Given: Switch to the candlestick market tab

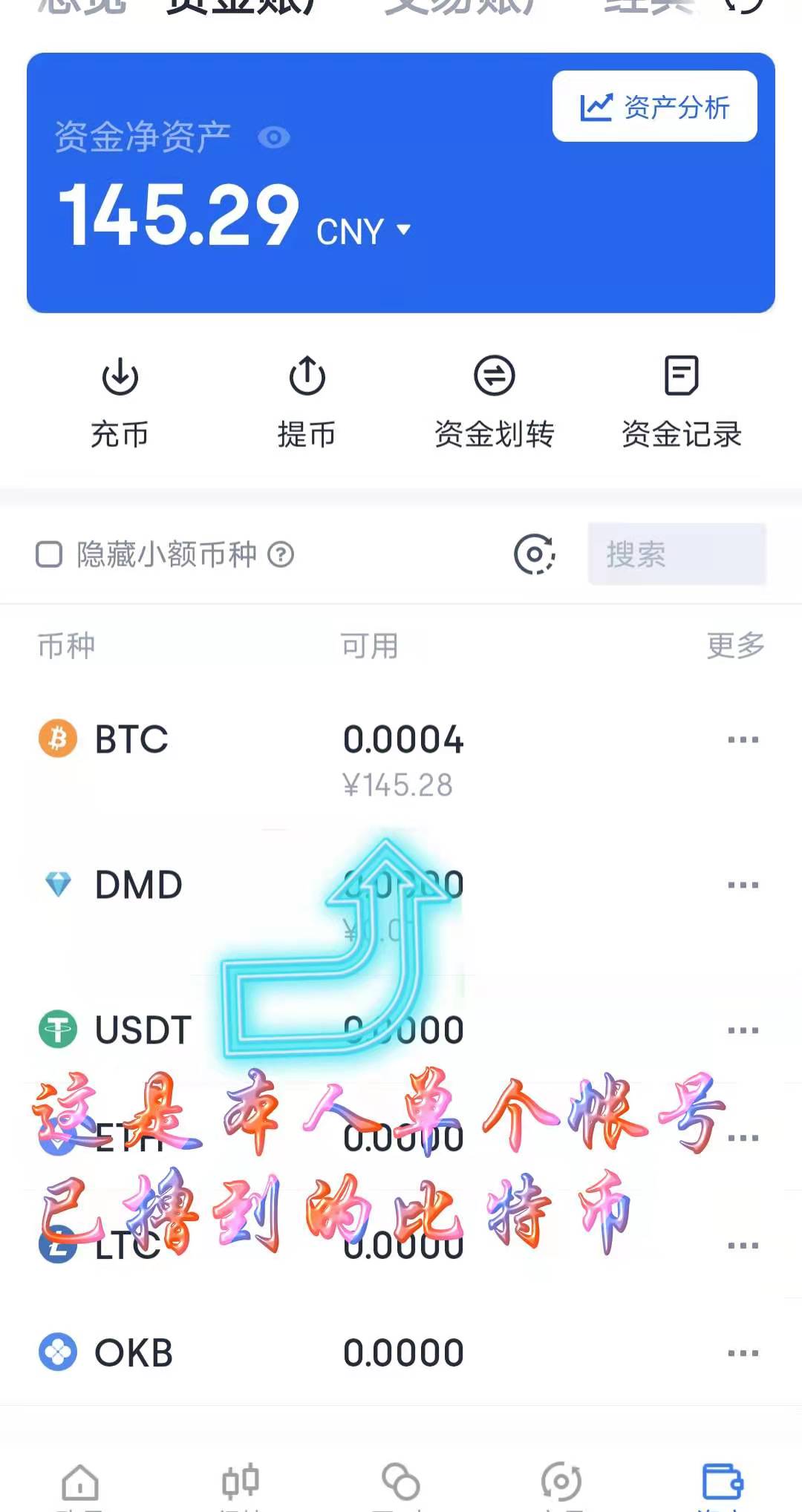Looking at the screenshot, I should click(241, 1483).
